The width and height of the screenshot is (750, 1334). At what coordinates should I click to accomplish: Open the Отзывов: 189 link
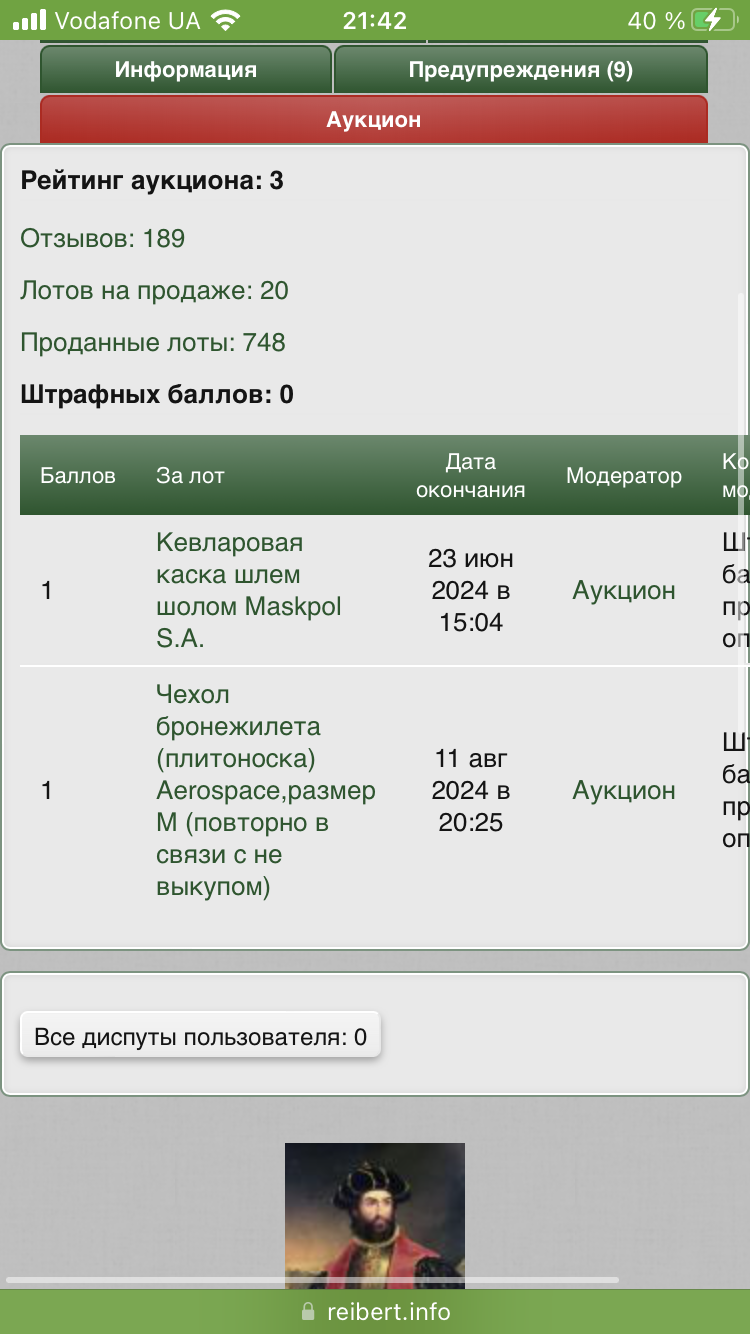coord(103,238)
